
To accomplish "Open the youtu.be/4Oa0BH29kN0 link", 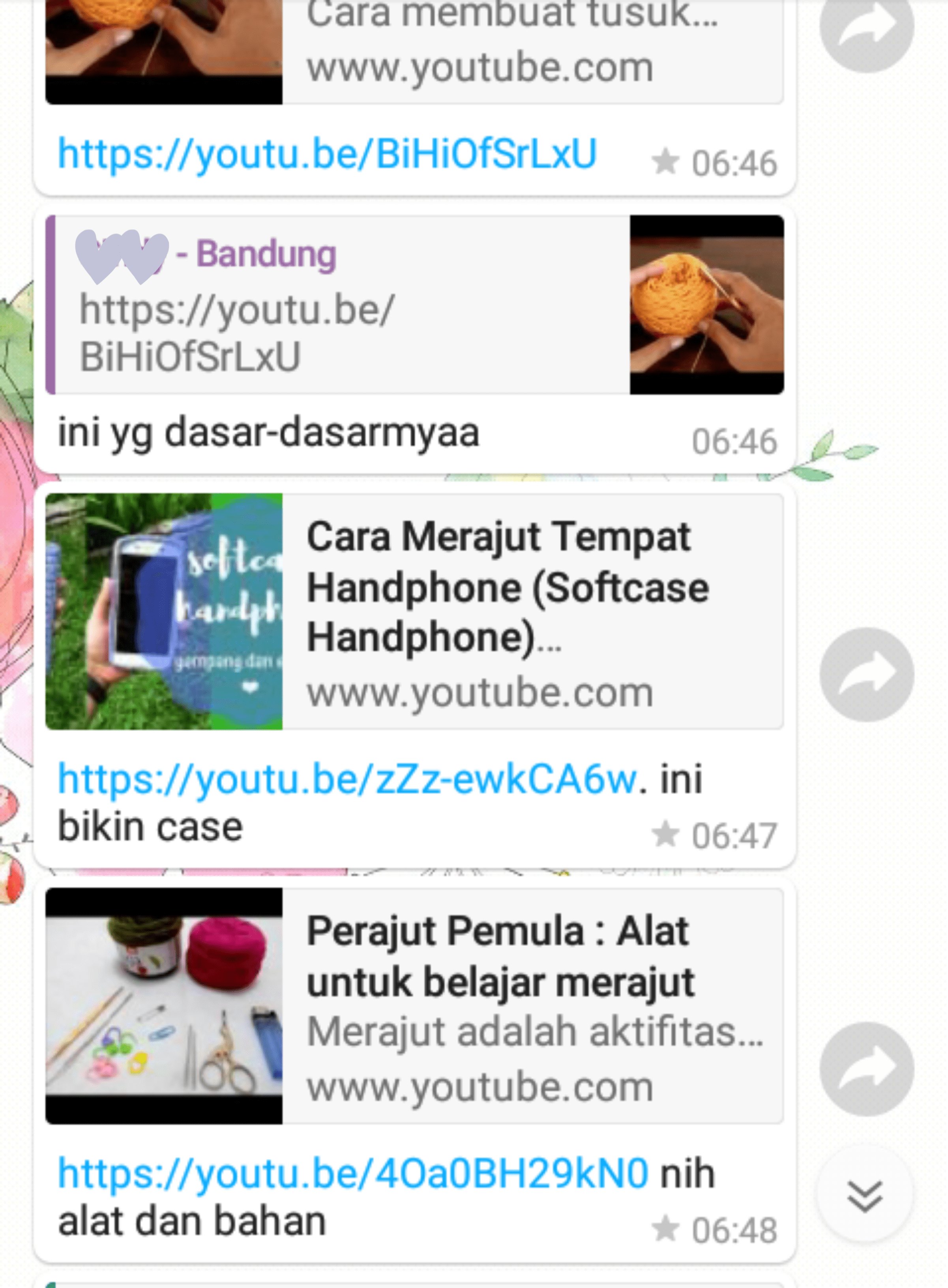I will (x=353, y=1174).
